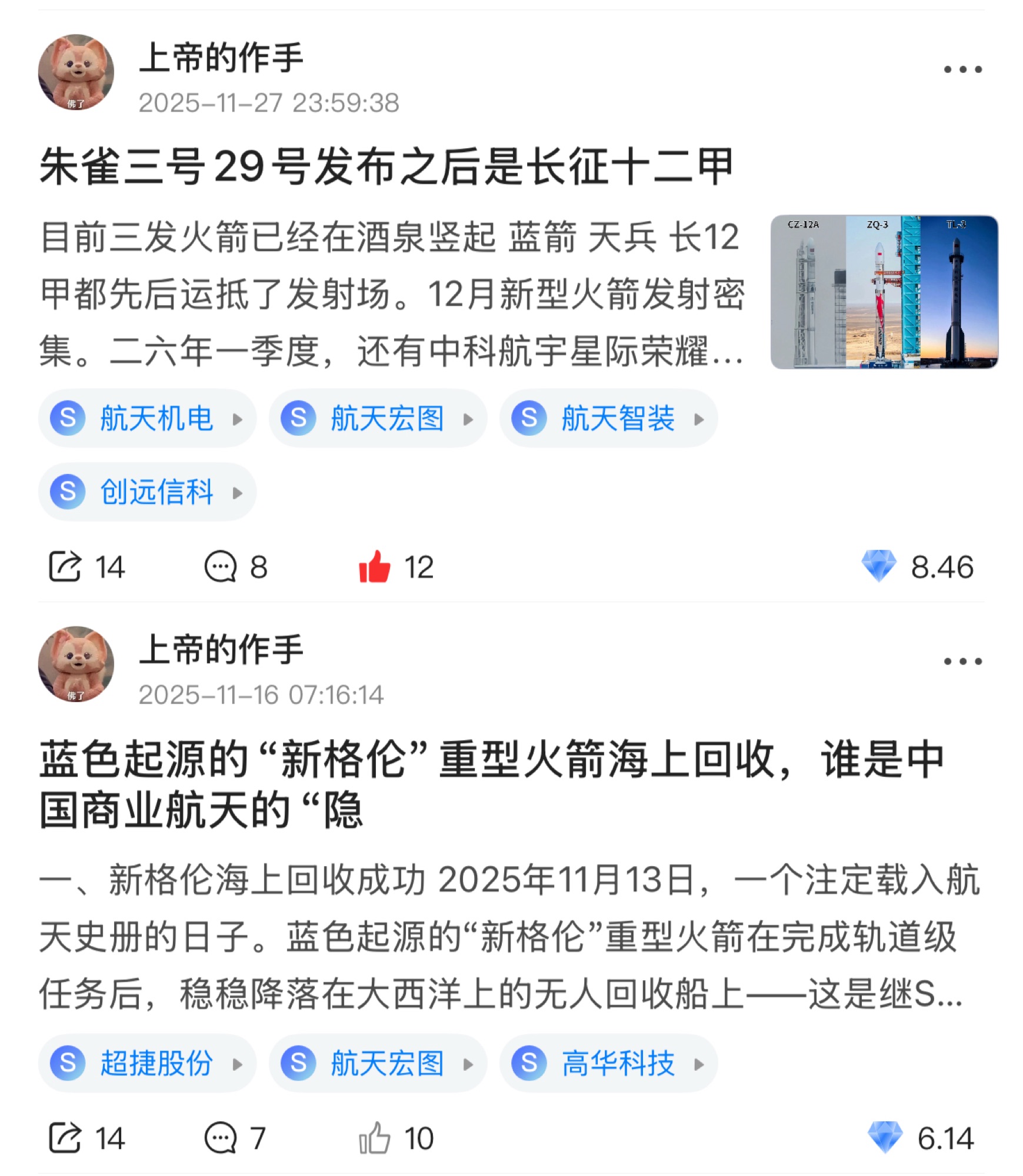
Task: Open 航天宏图 chip under the 蓝色起源 post
Action: coord(378,1064)
